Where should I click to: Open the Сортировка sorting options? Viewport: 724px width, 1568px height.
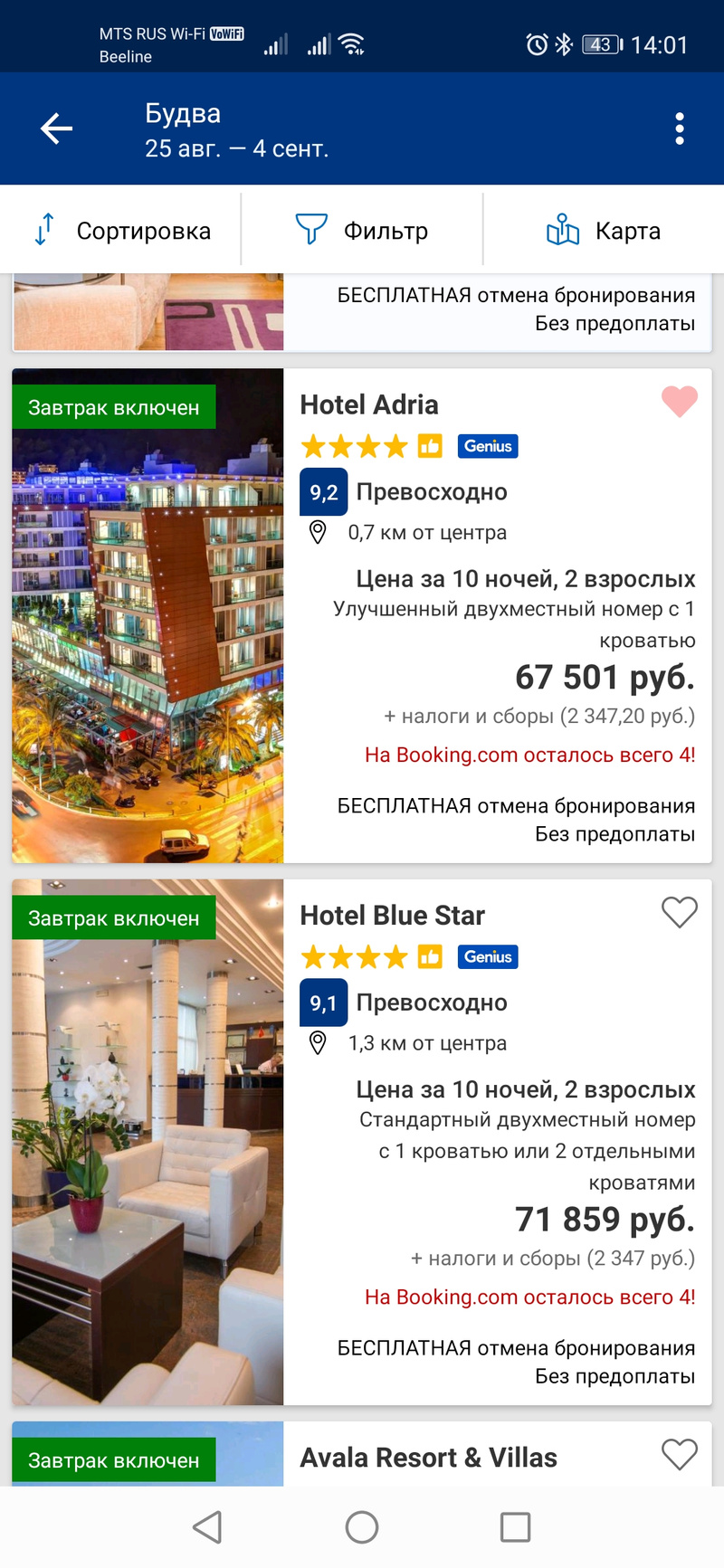pyautogui.click(x=122, y=231)
